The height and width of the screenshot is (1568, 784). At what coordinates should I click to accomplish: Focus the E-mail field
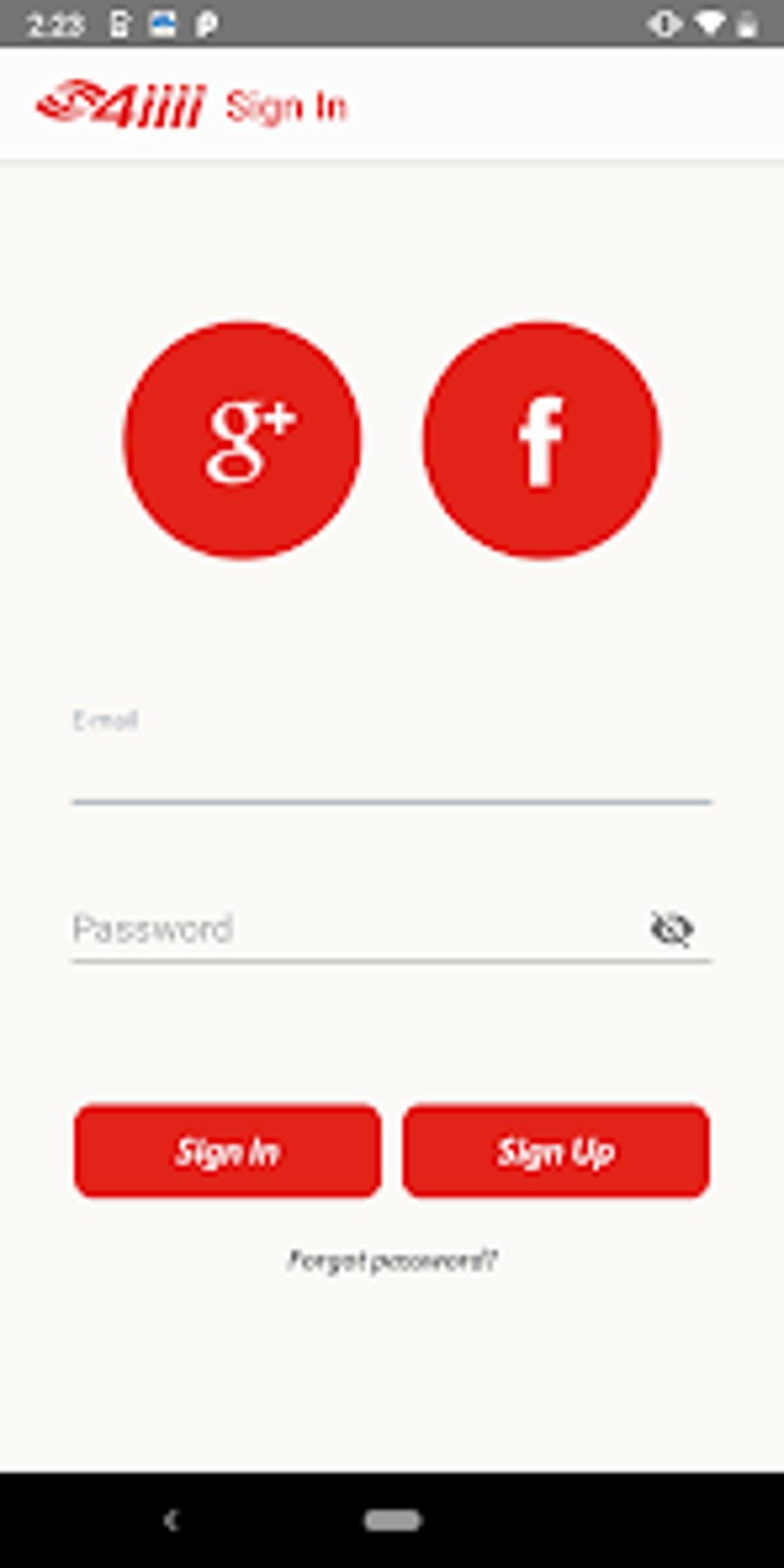point(392,757)
